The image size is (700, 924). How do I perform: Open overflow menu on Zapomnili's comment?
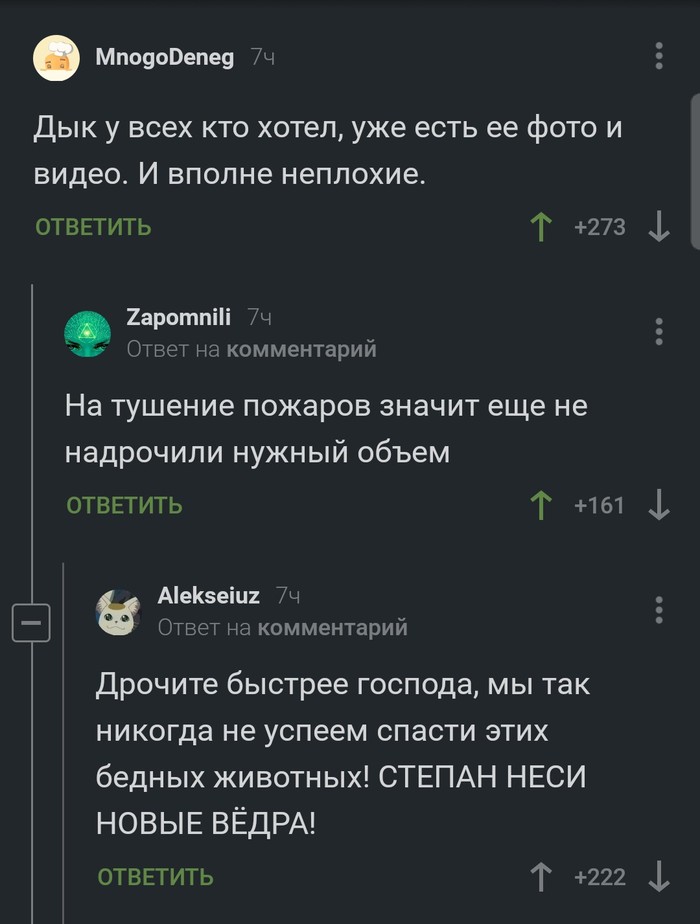659,332
